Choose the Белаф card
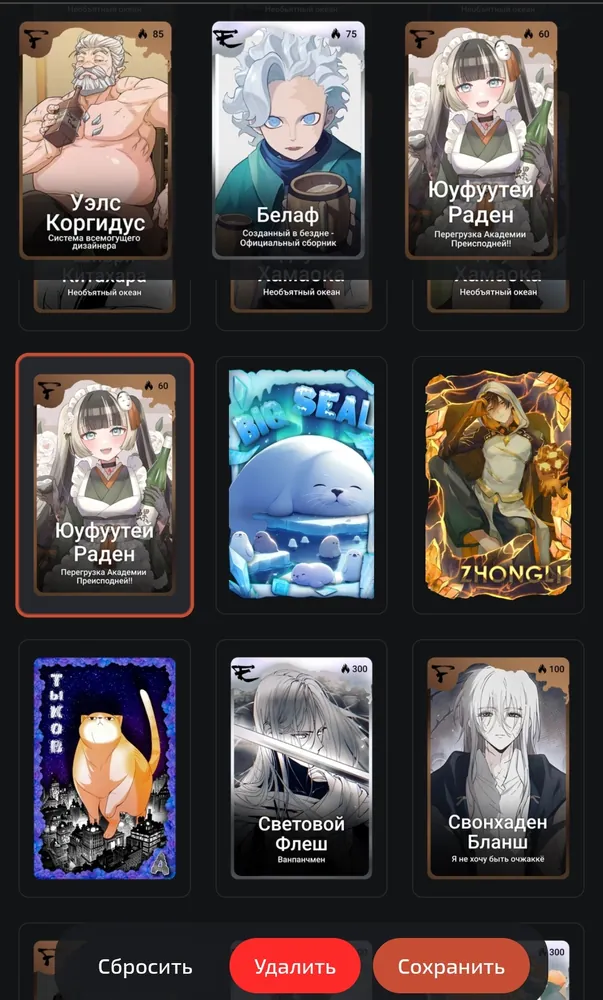Viewport: 603px width, 1000px height. click(288, 140)
